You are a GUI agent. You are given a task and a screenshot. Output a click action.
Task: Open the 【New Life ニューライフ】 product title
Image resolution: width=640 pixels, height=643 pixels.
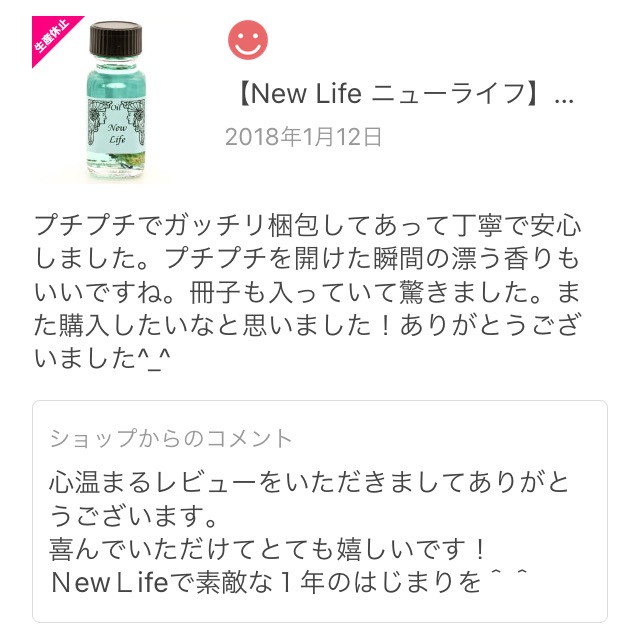(x=401, y=95)
